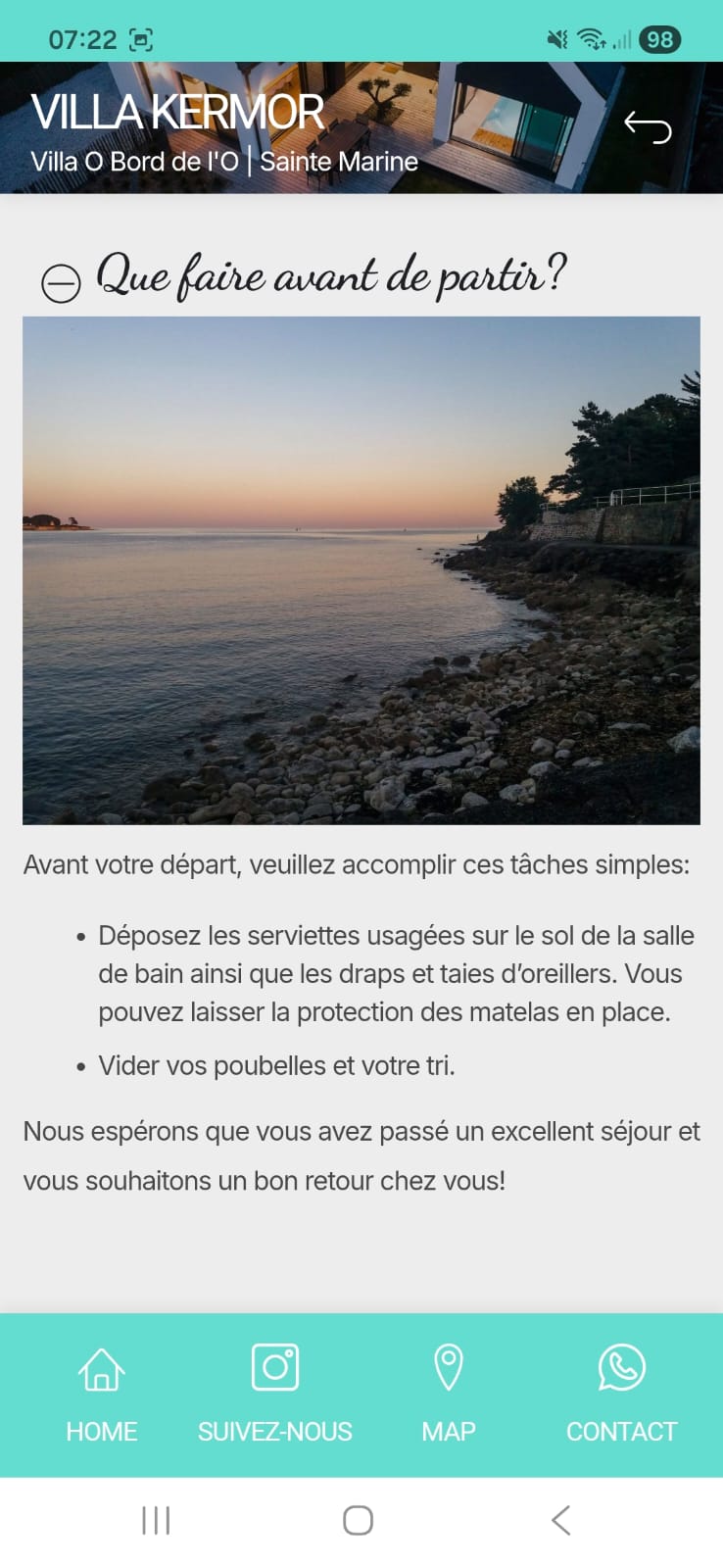Open the SUIVEZ-NOUS Instagram tab

tap(275, 1394)
